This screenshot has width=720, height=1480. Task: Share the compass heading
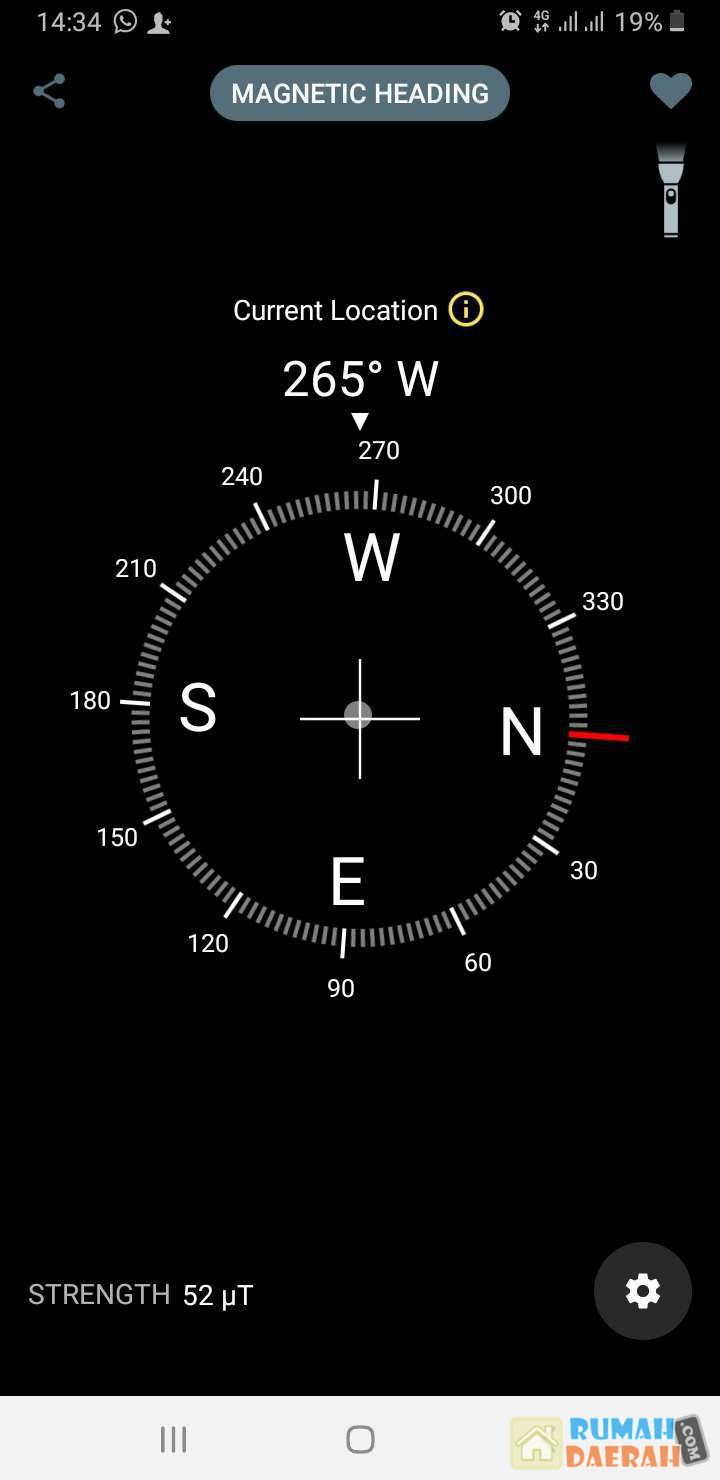coord(49,92)
